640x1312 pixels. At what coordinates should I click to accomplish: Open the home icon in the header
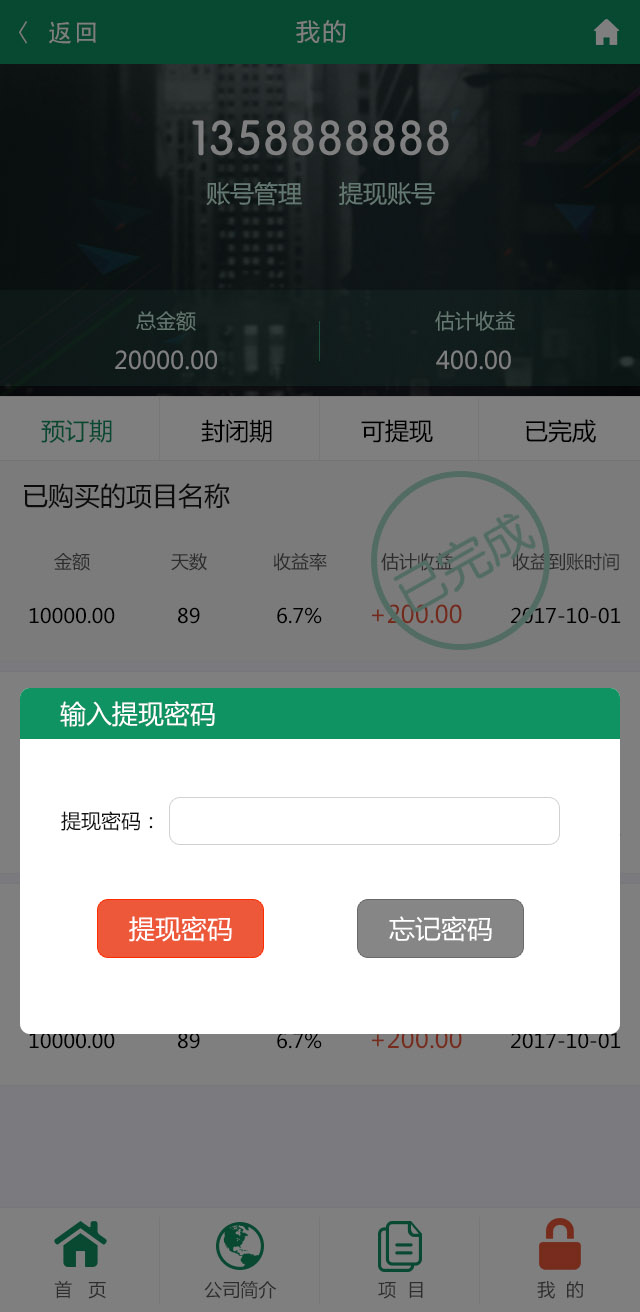click(606, 32)
